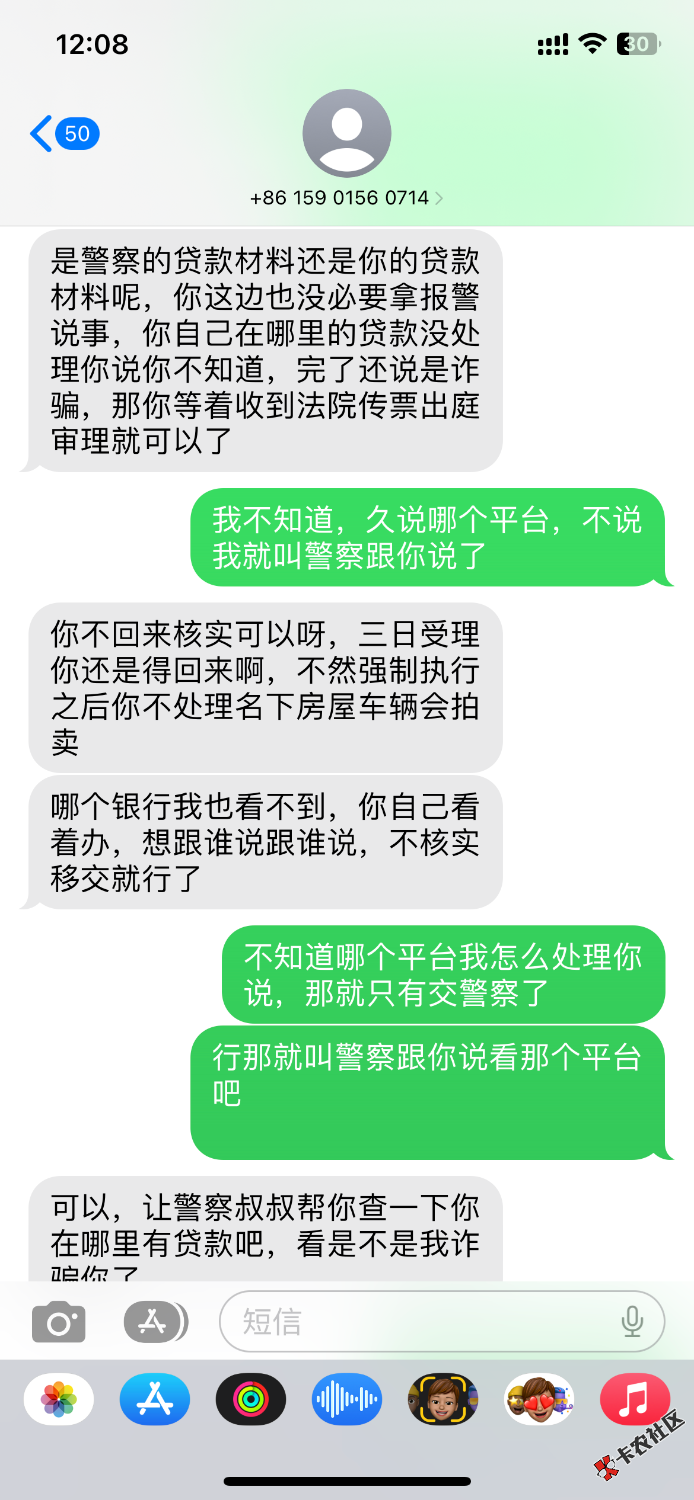Open the App Store in the app strip

[x=155, y=1399]
